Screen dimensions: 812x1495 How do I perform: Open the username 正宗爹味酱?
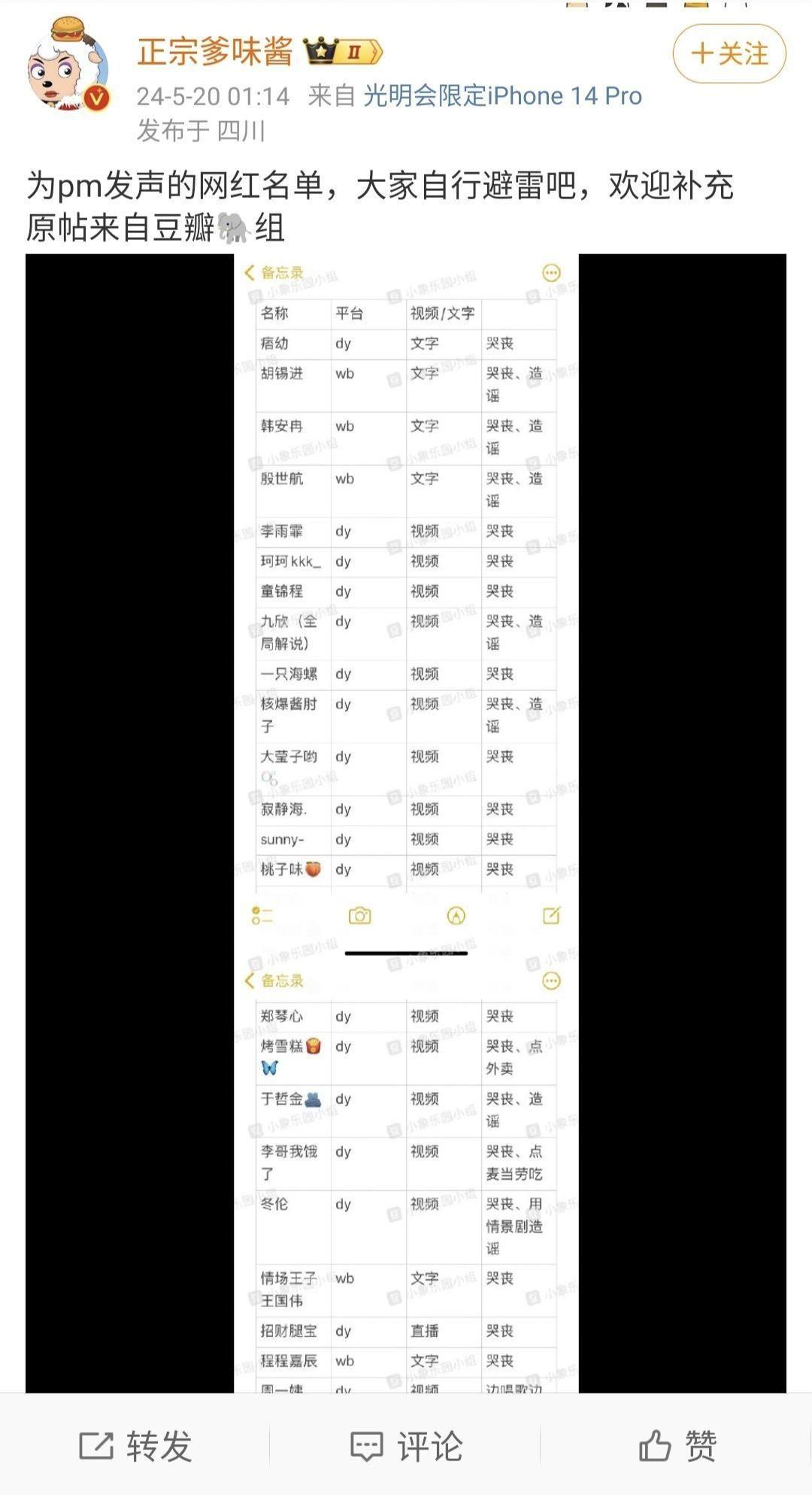(215, 52)
